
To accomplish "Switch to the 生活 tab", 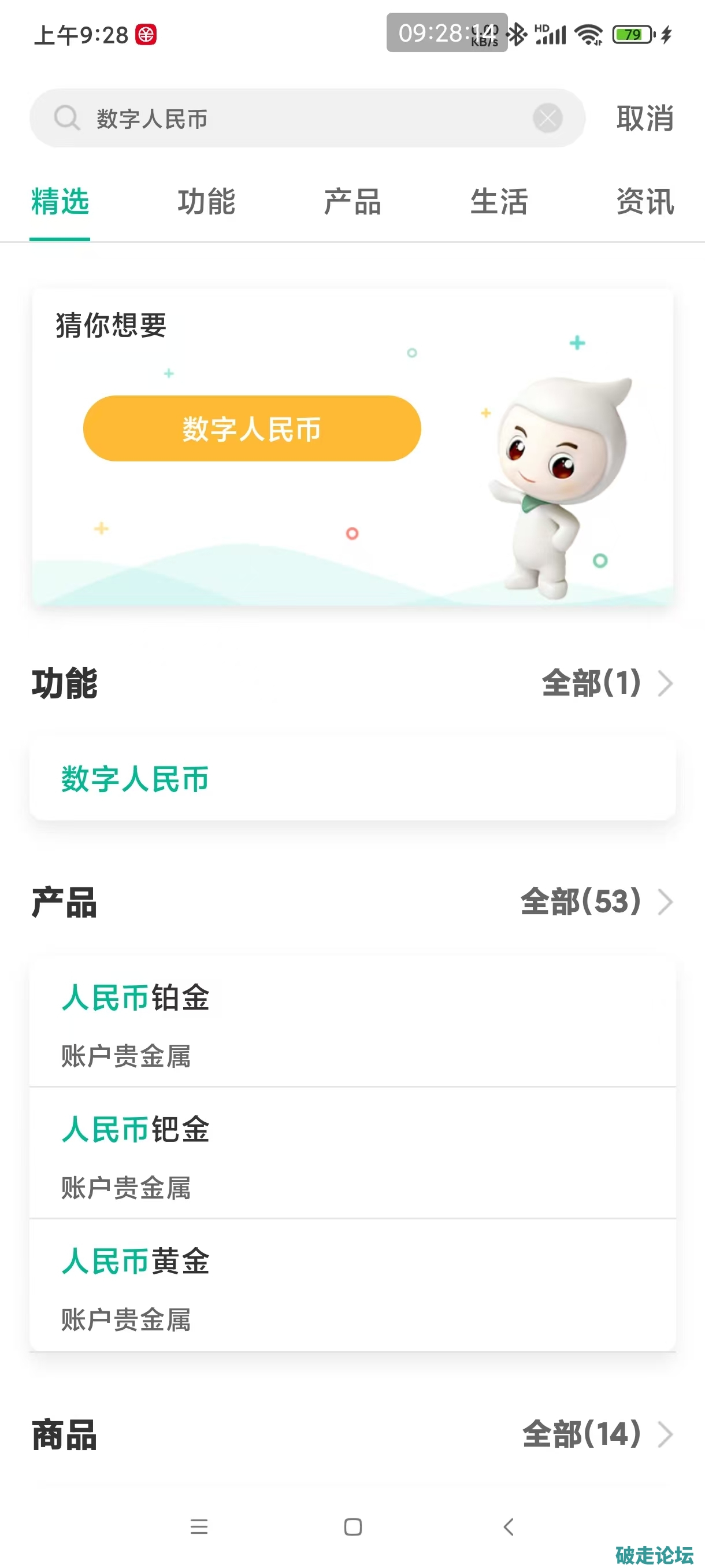I will point(499,201).
